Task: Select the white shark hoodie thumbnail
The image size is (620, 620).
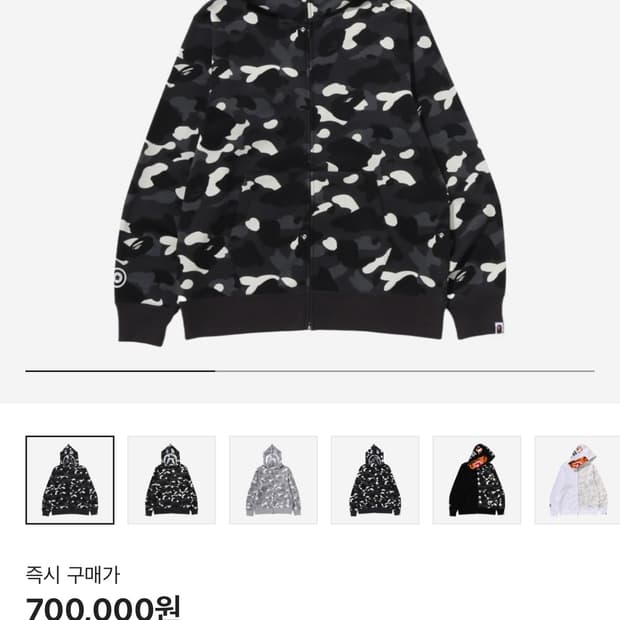Action: pyautogui.click(x=578, y=480)
